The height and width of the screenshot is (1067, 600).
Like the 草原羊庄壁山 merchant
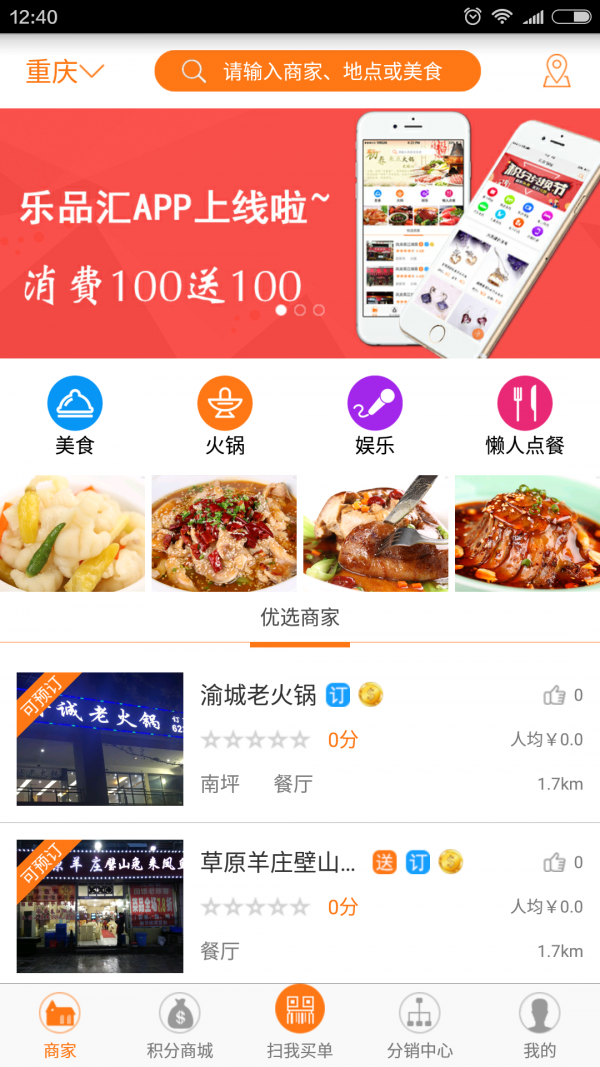tap(555, 862)
